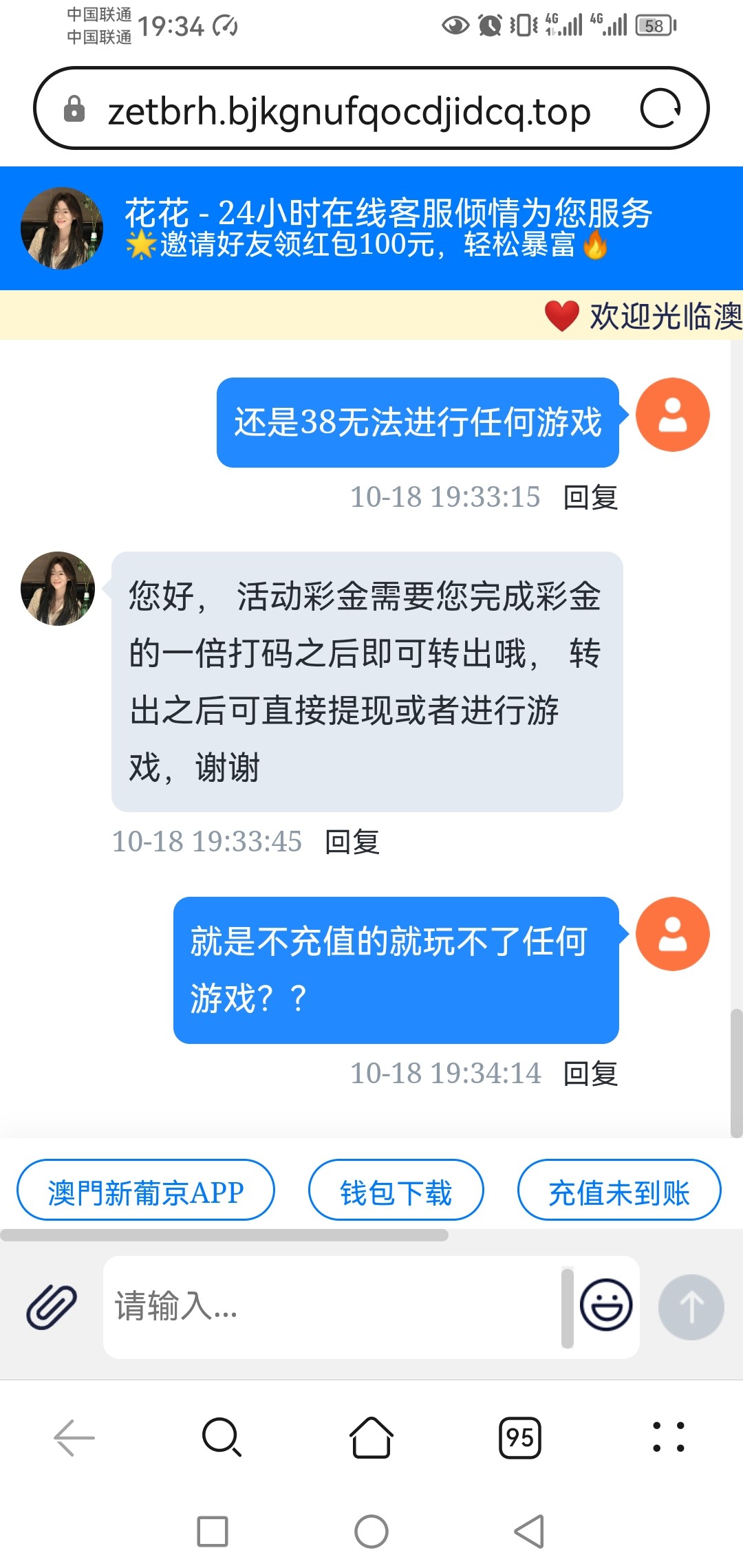Screen dimensions: 743x1568
Task: Select the 充值未到账 quick chip
Action: coord(618,1192)
